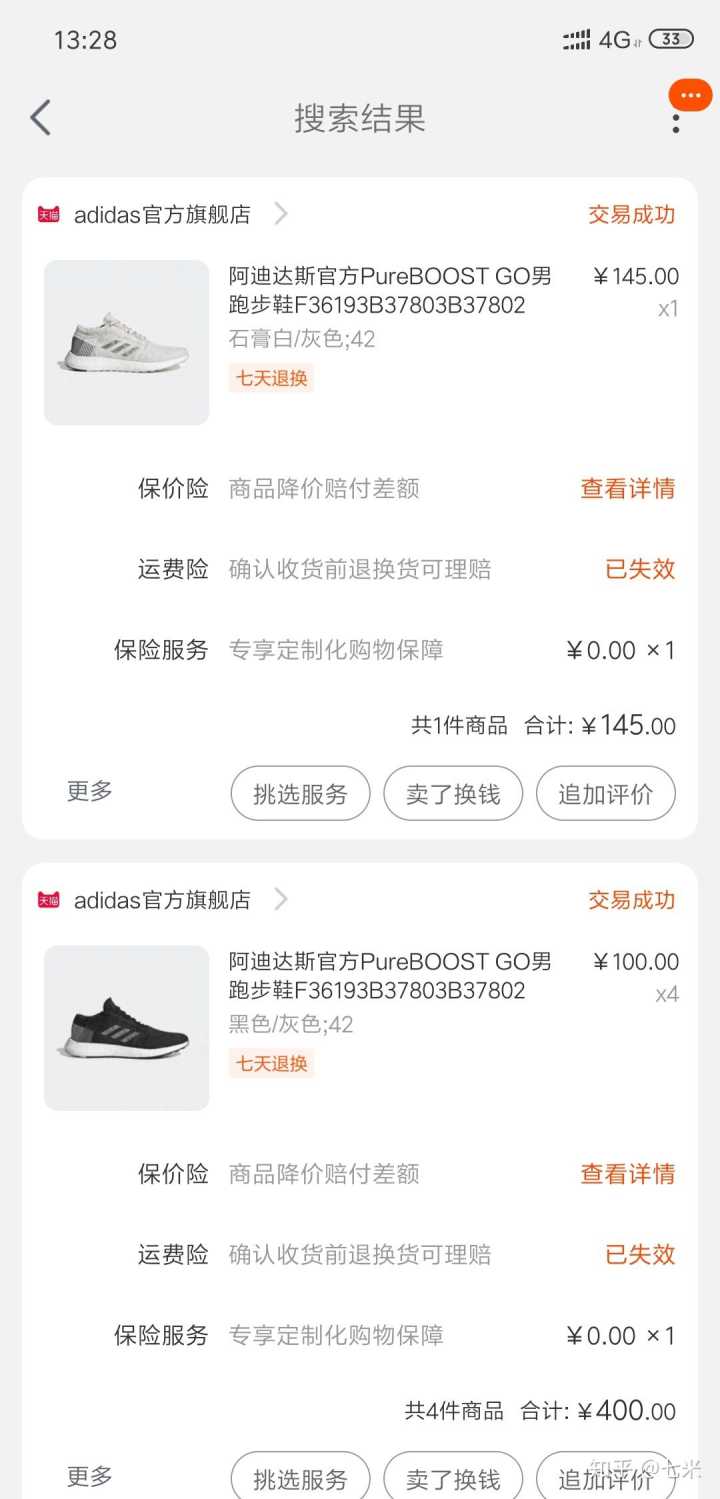This screenshot has height=1499, width=720.
Task: Tap 卖了换钱 on the ¥400.00 order
Action: click(453, 1479)
